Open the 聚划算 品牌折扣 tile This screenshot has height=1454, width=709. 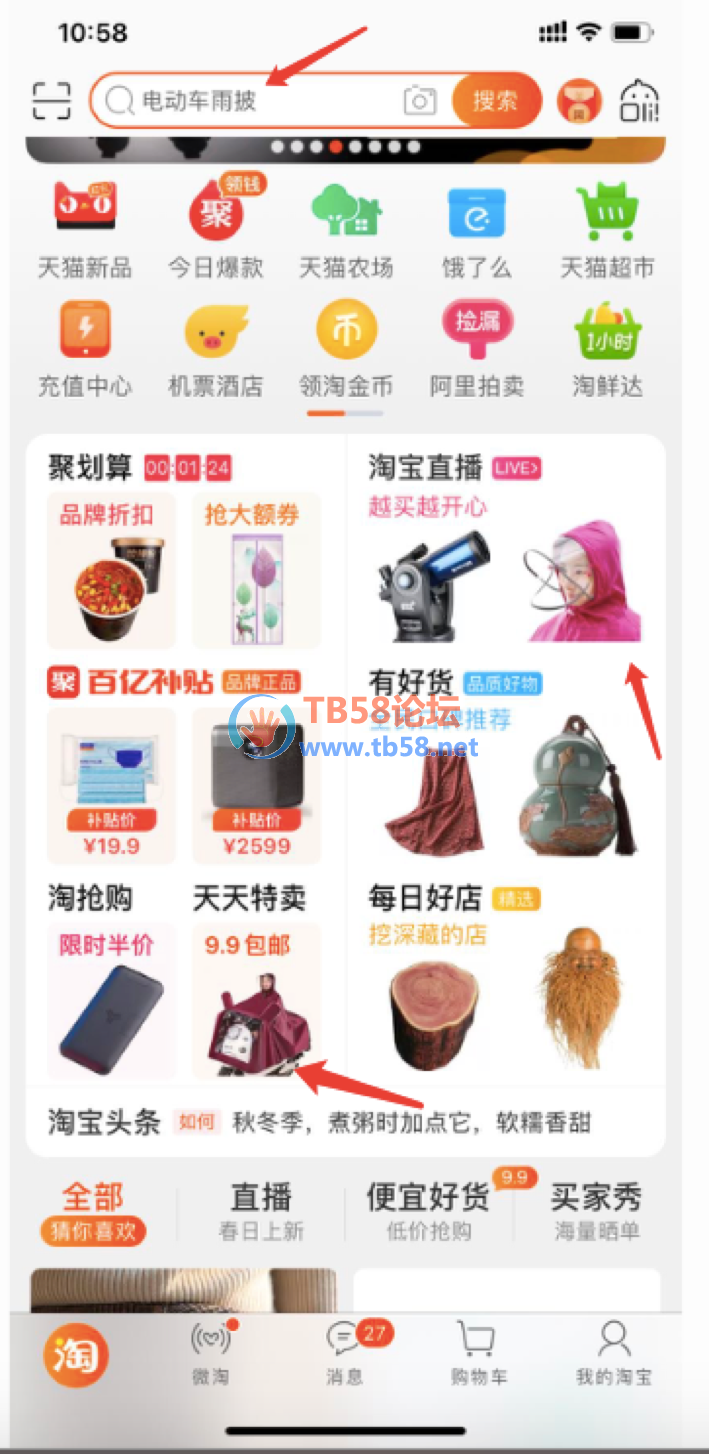[x=111, y=571]
